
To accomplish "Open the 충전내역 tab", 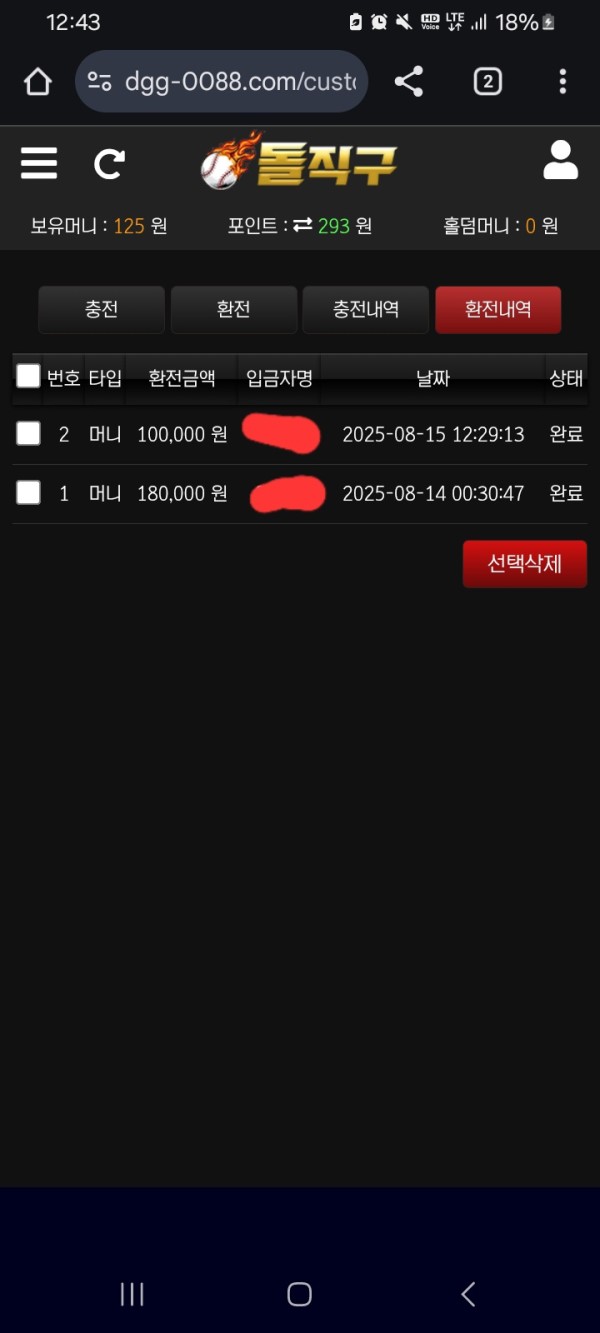I will point(365,310).
